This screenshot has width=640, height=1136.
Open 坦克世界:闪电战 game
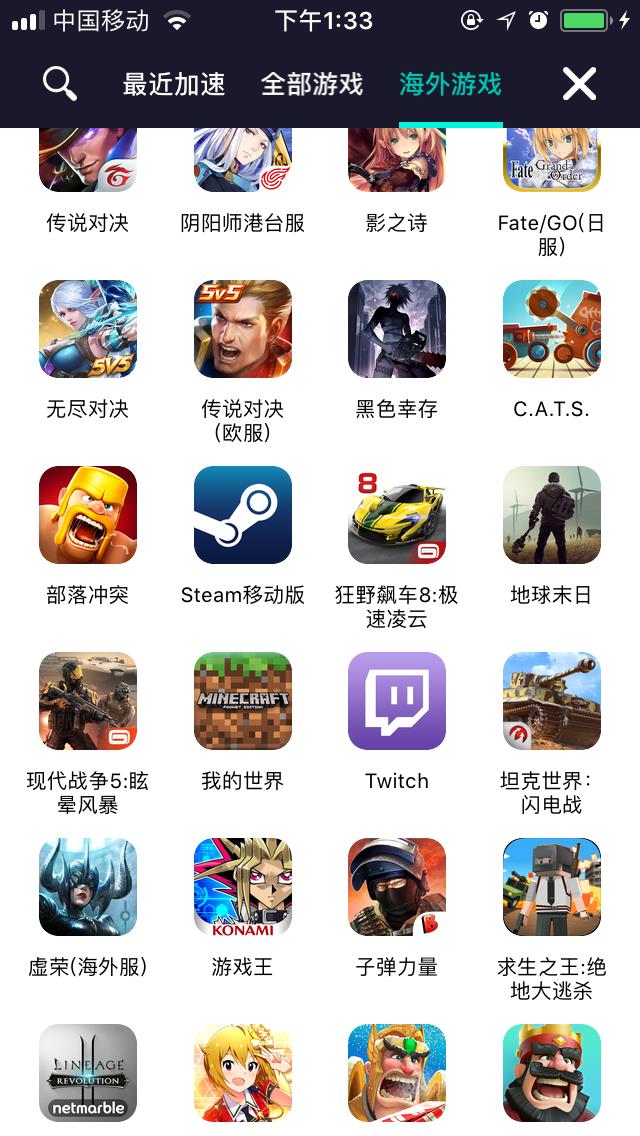tap(551, 701)
